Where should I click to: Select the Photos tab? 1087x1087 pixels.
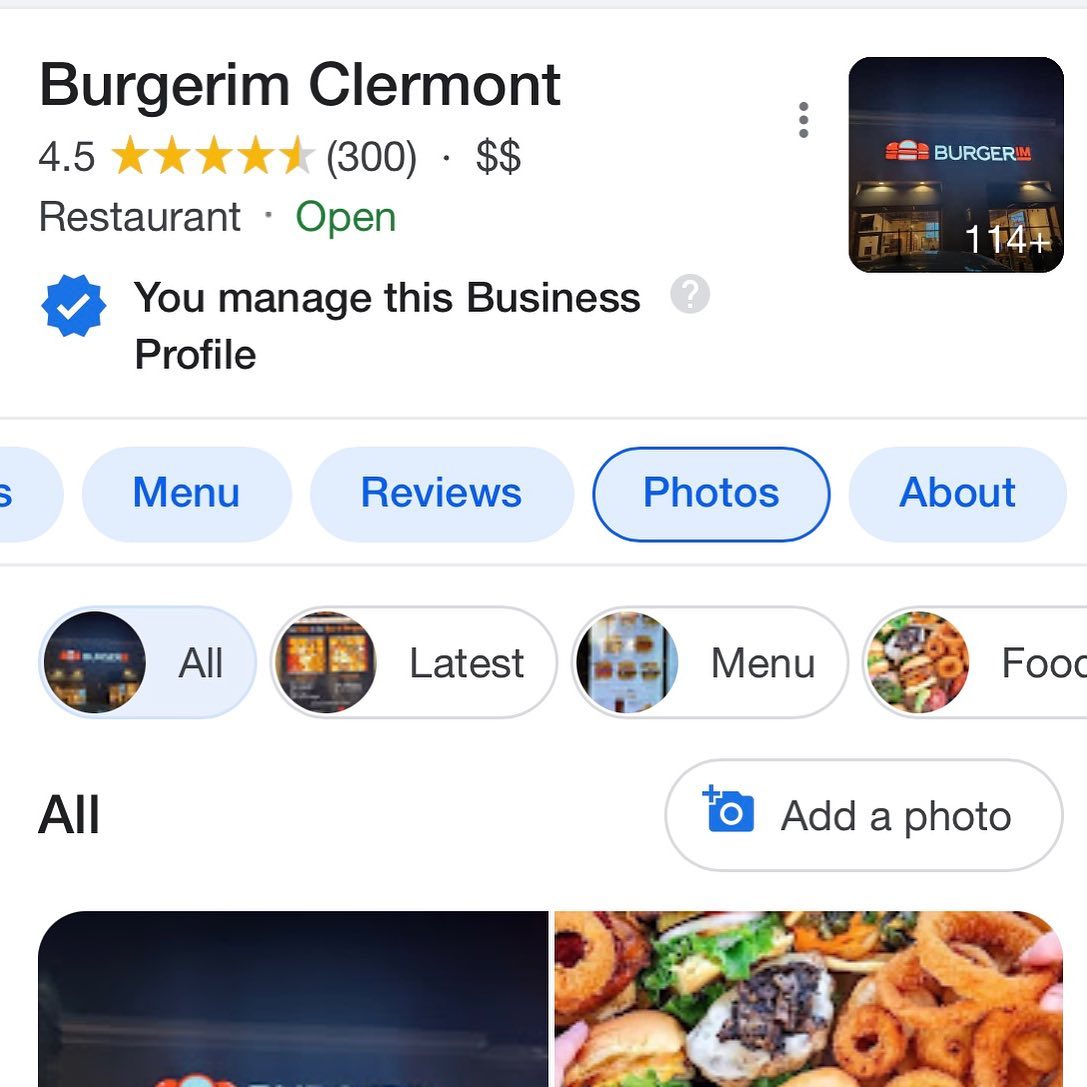(711, 494)
